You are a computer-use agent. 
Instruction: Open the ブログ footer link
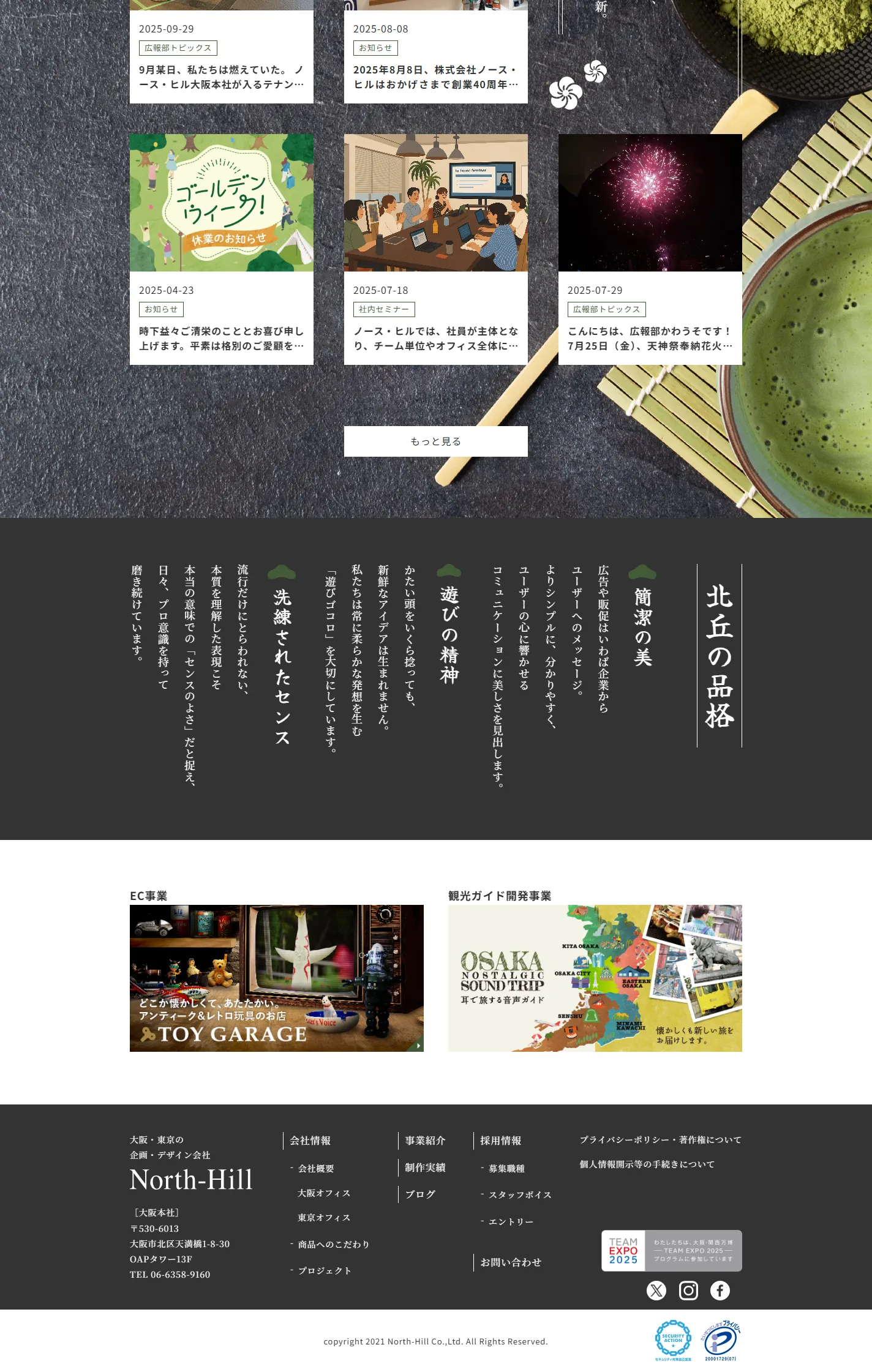[x=420, y=1194]
